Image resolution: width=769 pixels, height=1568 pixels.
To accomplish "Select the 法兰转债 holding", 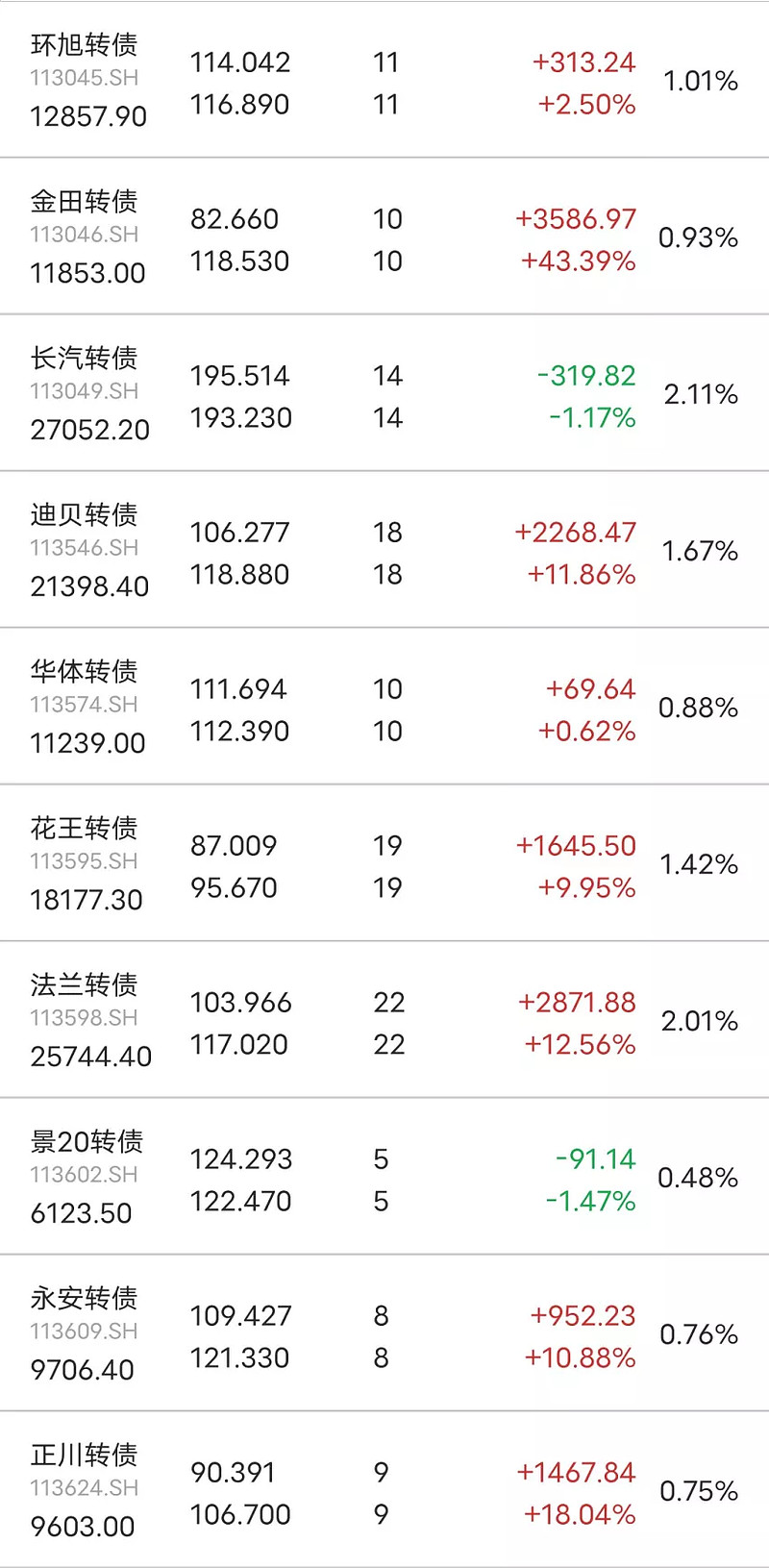I will pos(384,1020).
